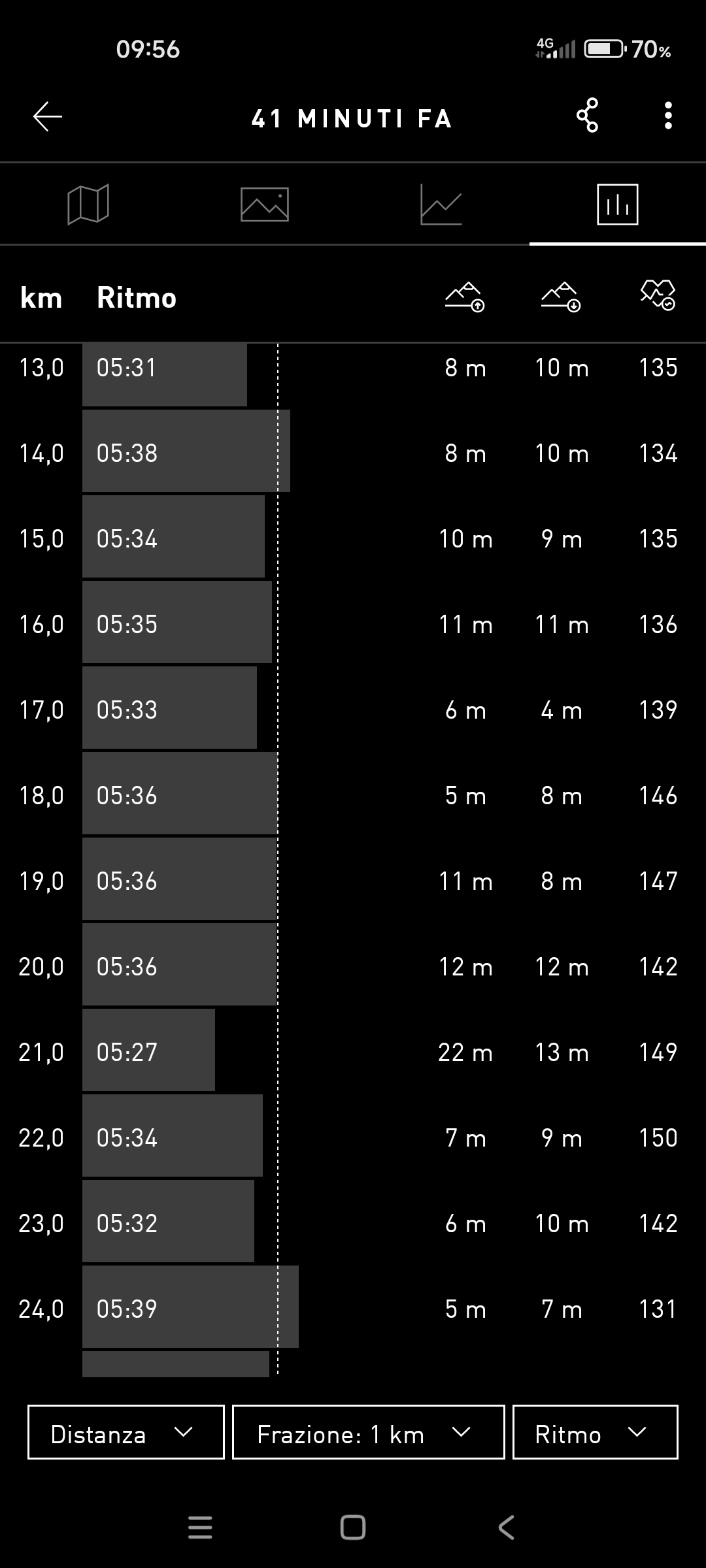Image resolution: width=706 pixels, height=1568 pixels.
Task: Switch to the map tab
Action: [88, 204]
